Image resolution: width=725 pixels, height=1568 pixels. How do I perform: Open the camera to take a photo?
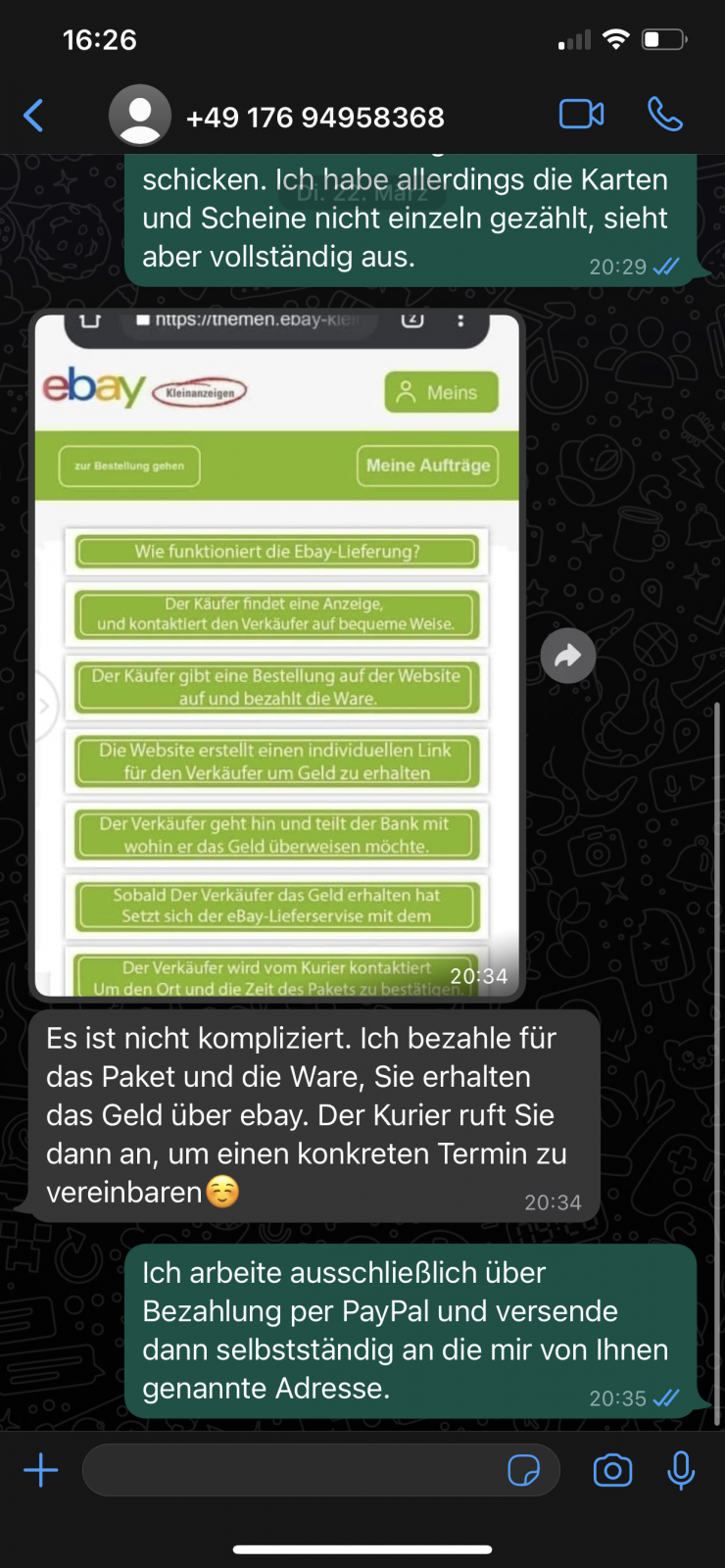tap(612, 1470)
